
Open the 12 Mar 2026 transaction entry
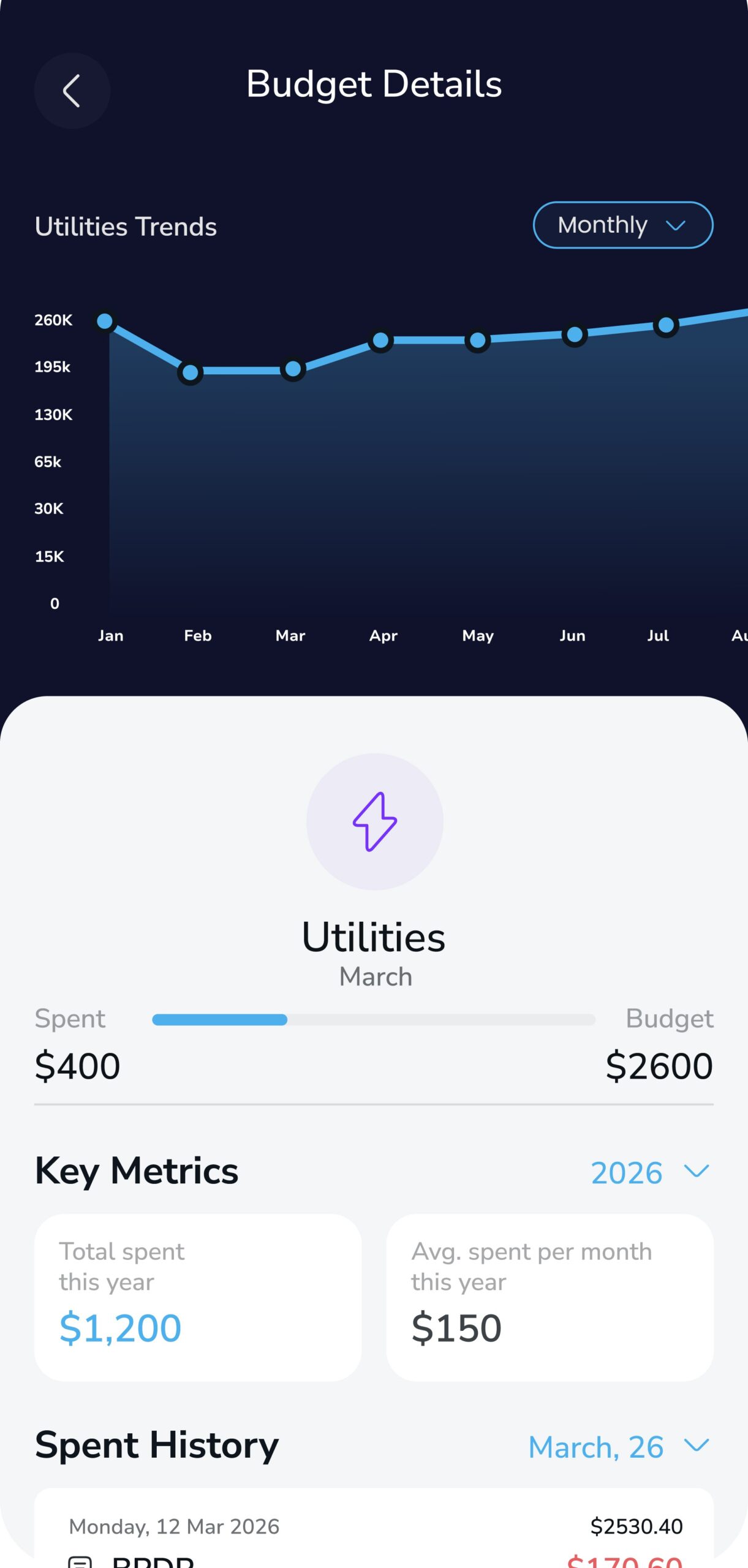coord(374,1528)
